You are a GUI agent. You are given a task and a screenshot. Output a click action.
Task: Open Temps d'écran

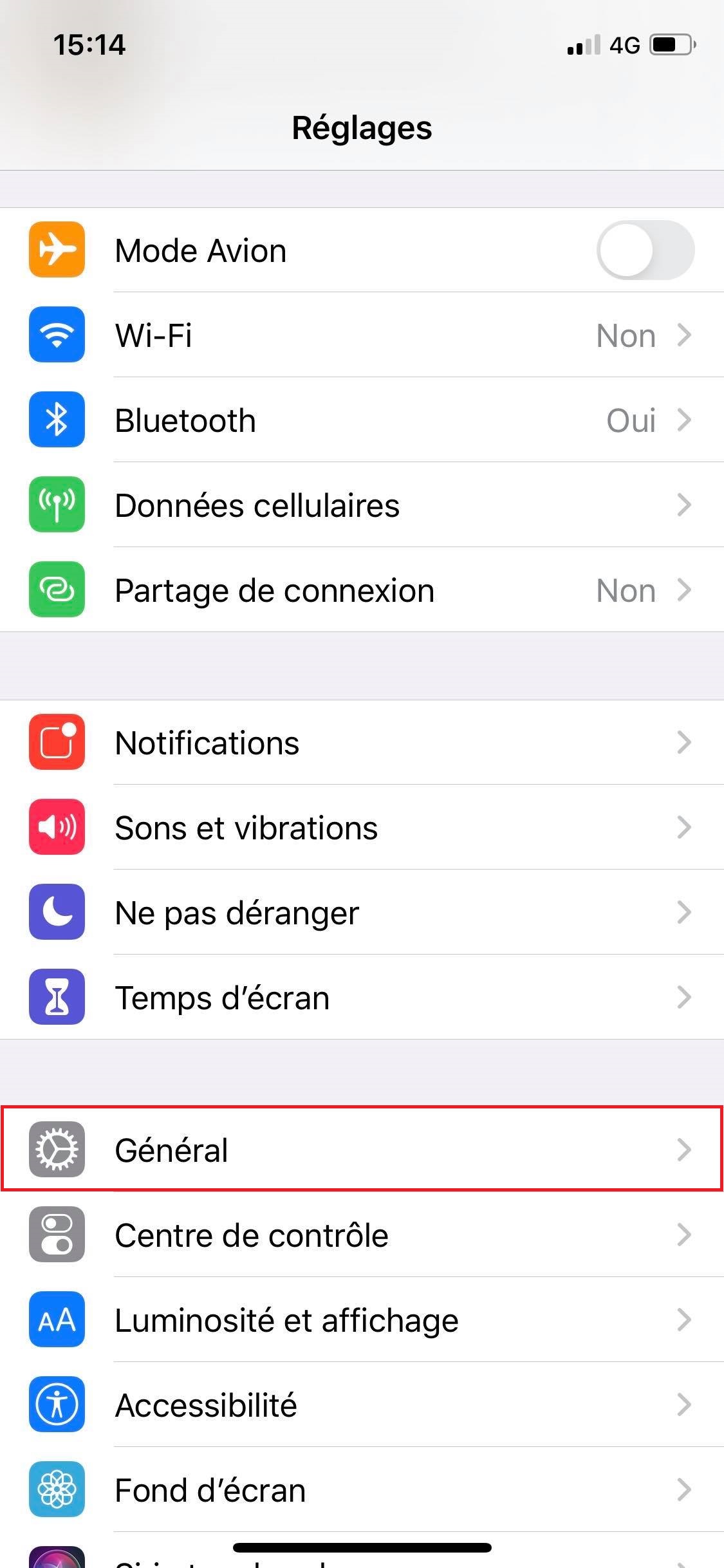362,997
